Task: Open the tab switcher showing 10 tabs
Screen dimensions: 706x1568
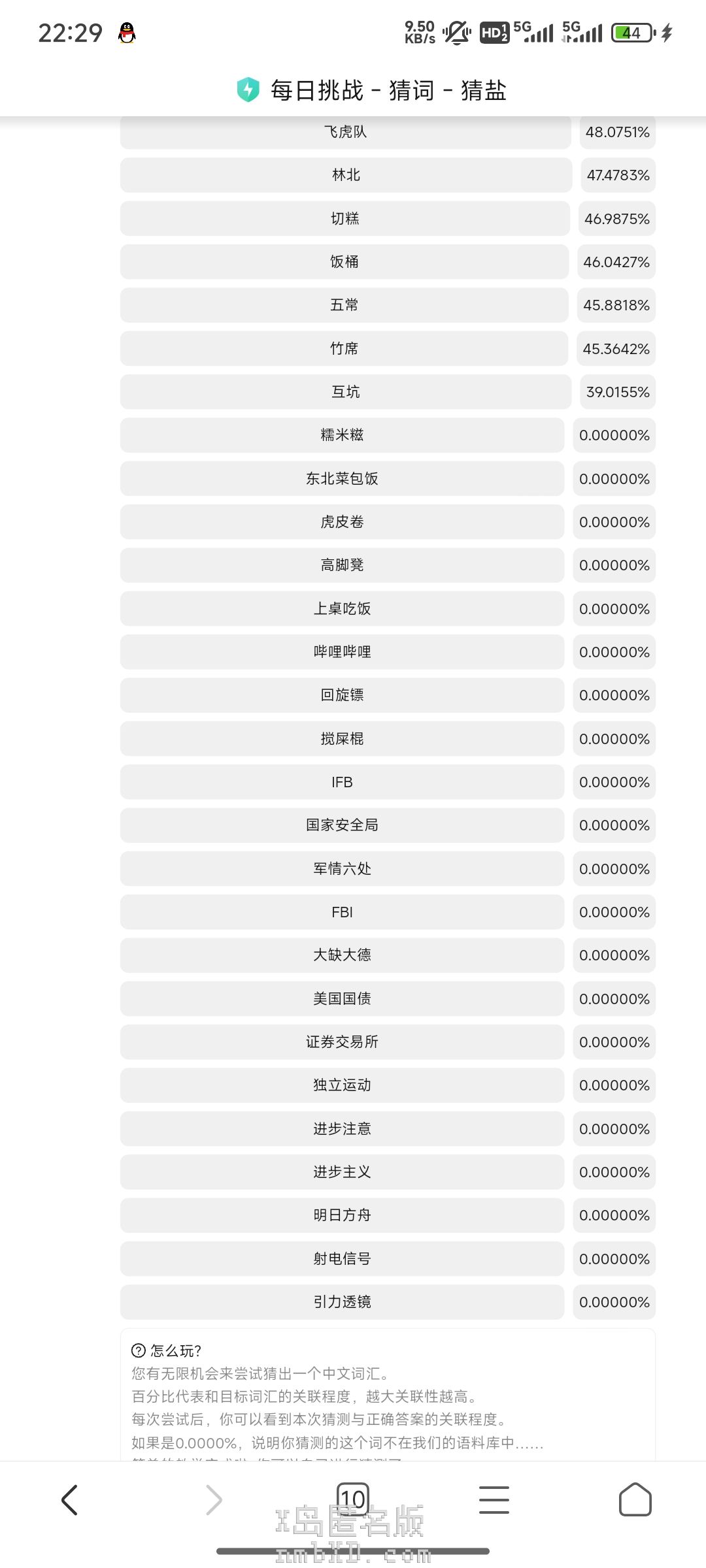Action: pos(353,1498)
